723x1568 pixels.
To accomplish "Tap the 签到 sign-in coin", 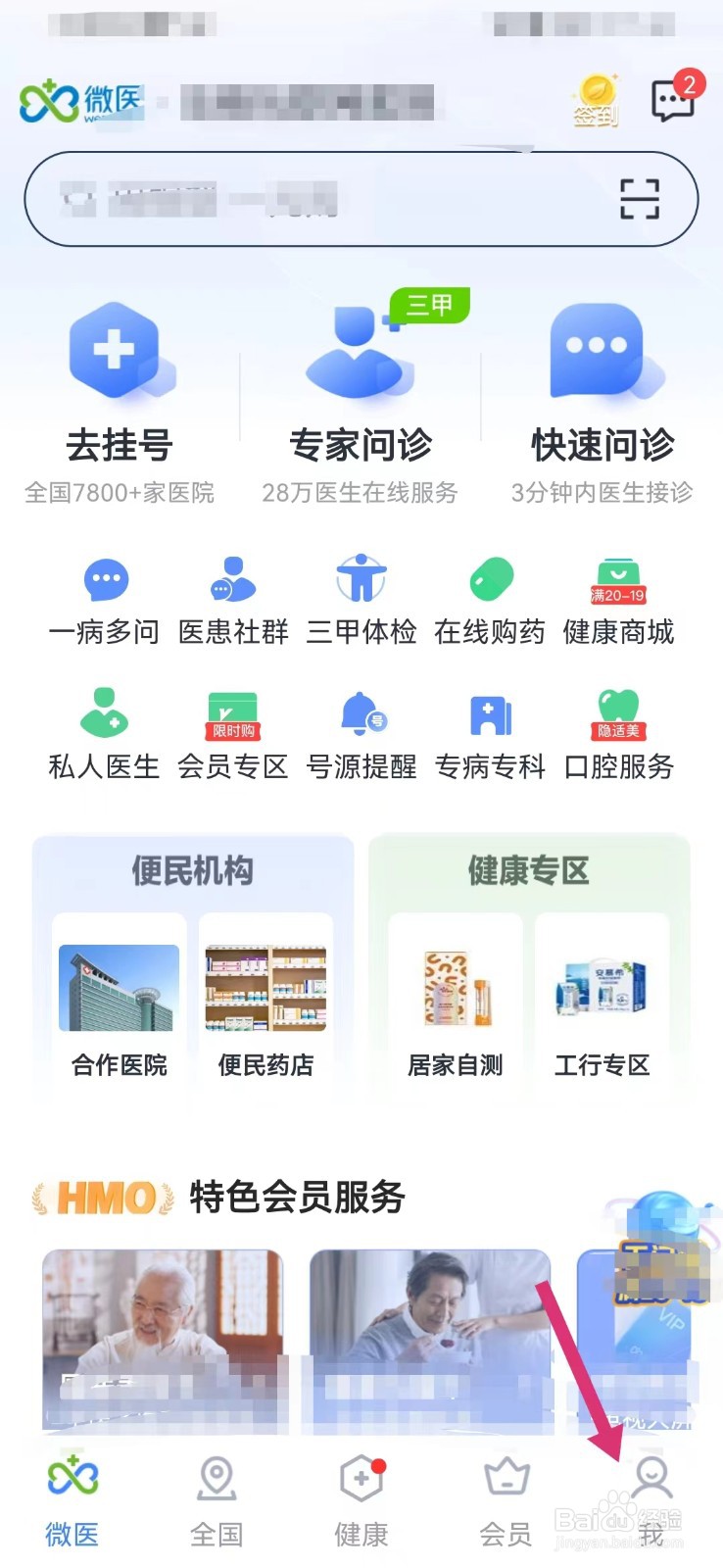I will coord(596,101).
